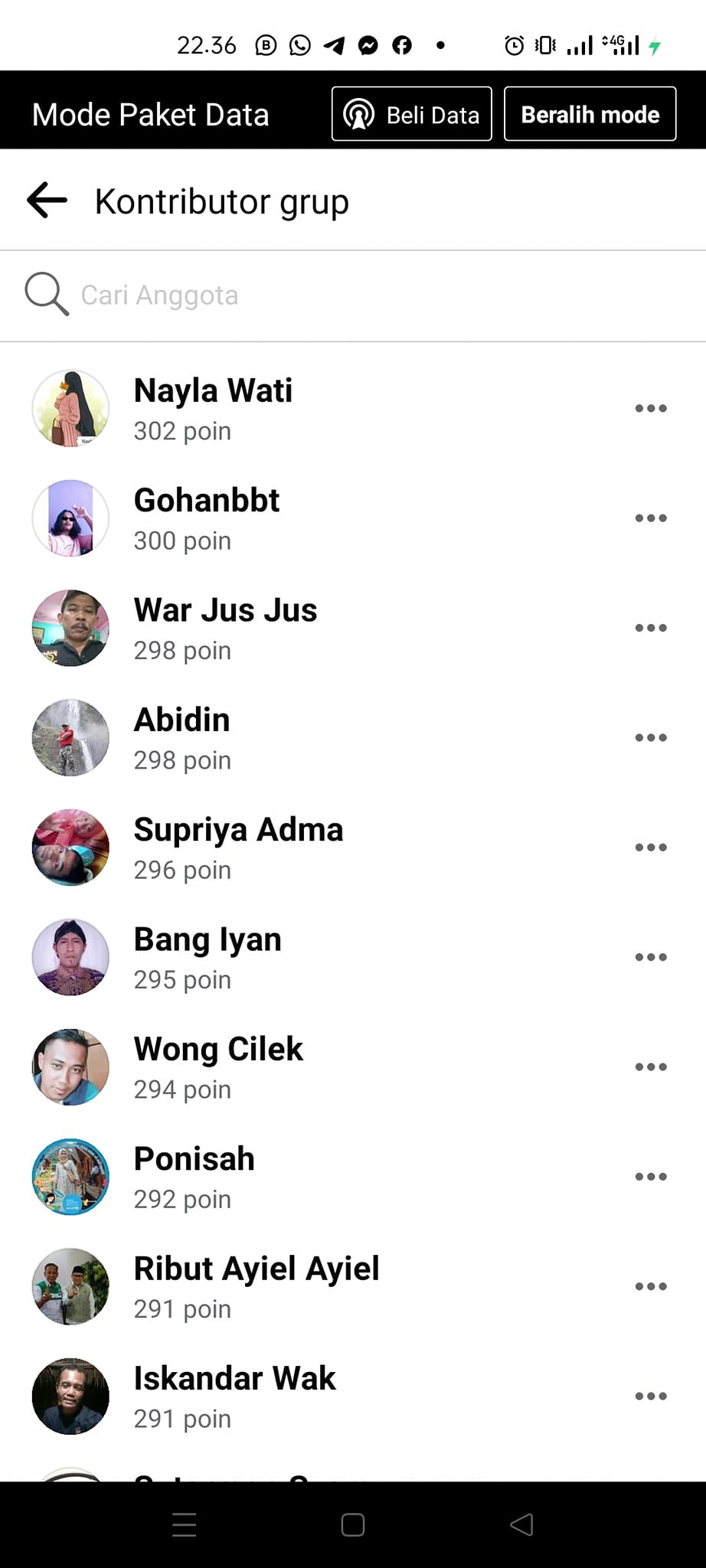Open more options for Gohanbbt

(651, 518)
